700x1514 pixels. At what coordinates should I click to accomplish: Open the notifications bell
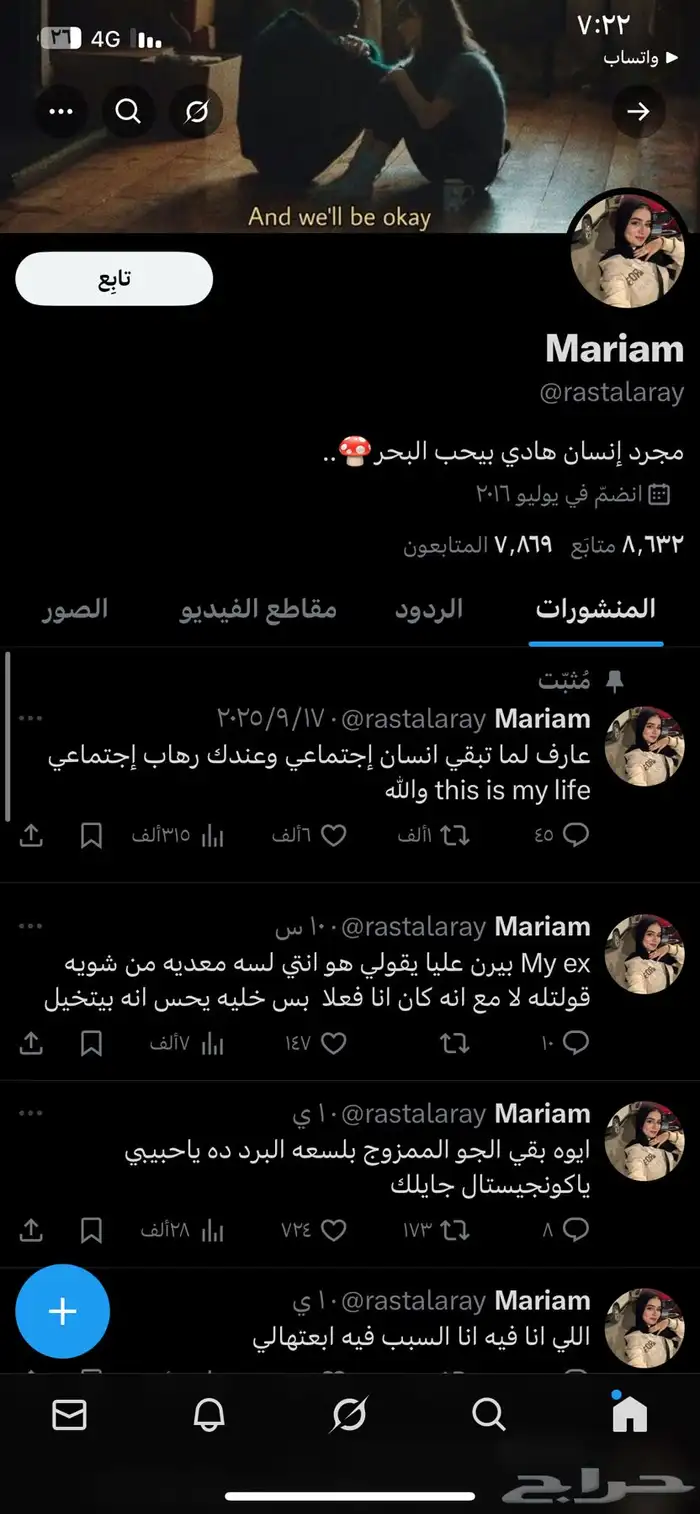pos(209,1414)
